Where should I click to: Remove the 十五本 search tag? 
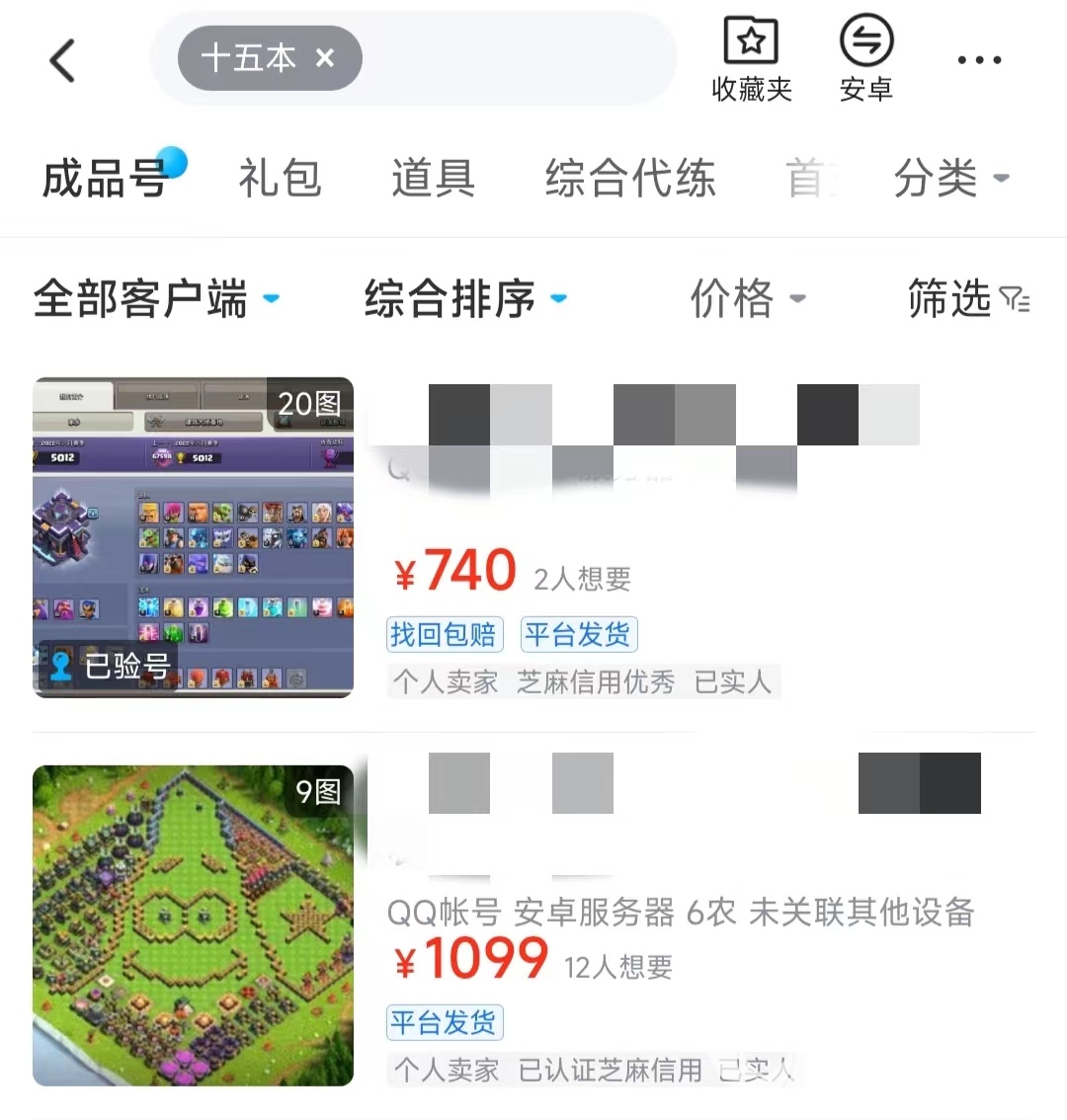(325, 58)
